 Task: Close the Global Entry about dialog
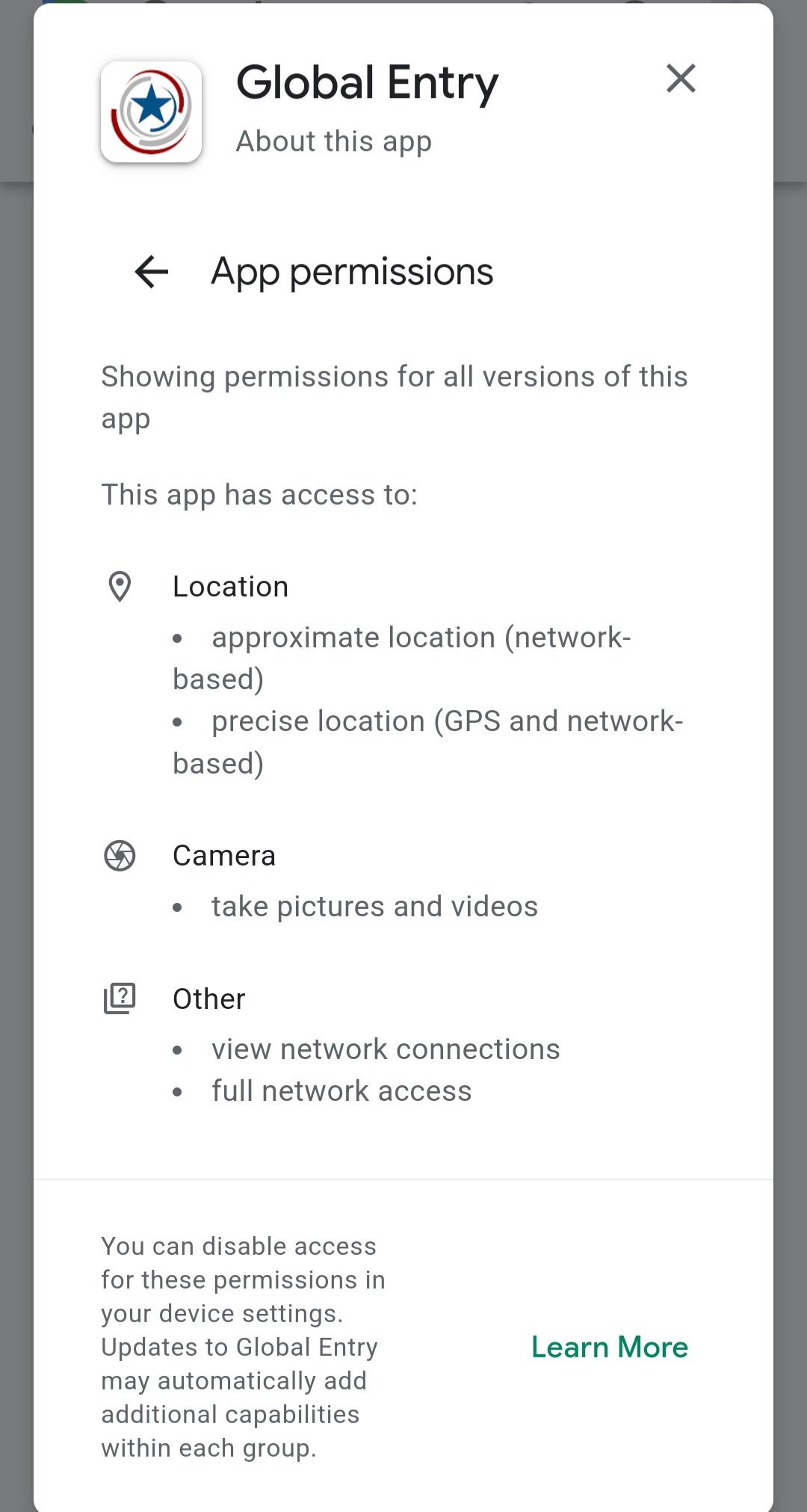click(x=681, y=78)
